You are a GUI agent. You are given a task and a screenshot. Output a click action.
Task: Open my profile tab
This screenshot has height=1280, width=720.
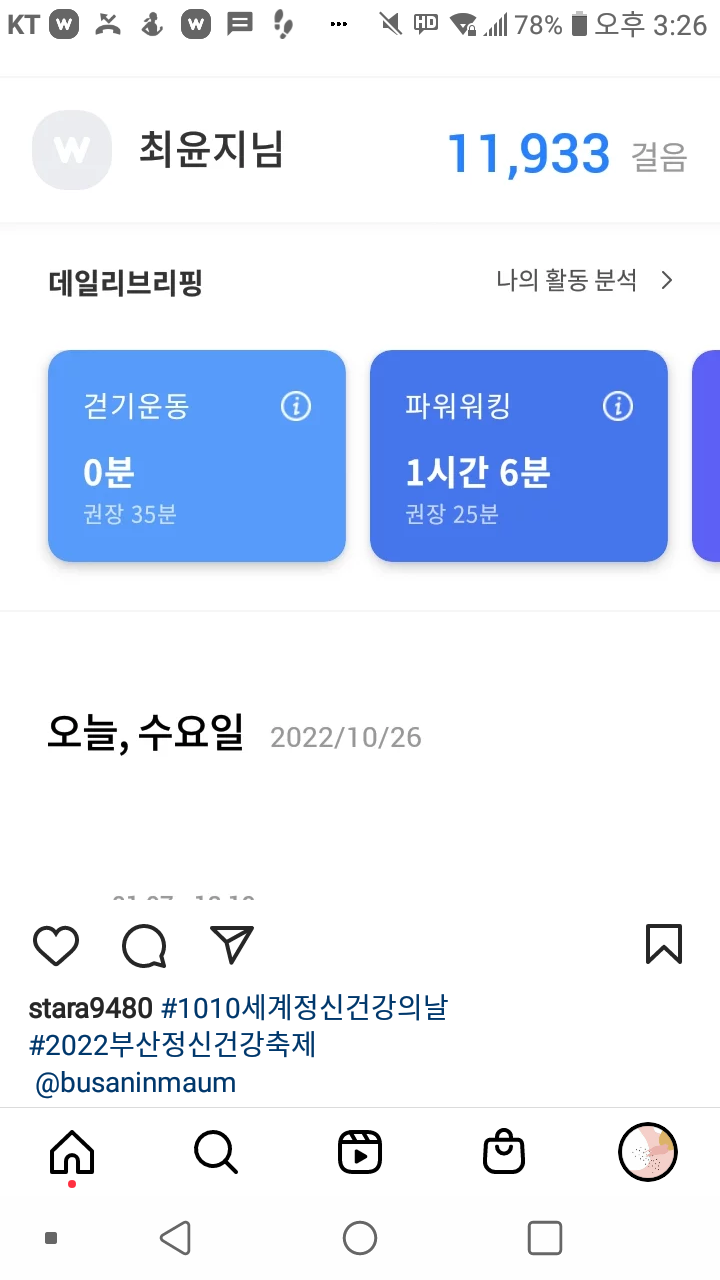pos(648,1153)
